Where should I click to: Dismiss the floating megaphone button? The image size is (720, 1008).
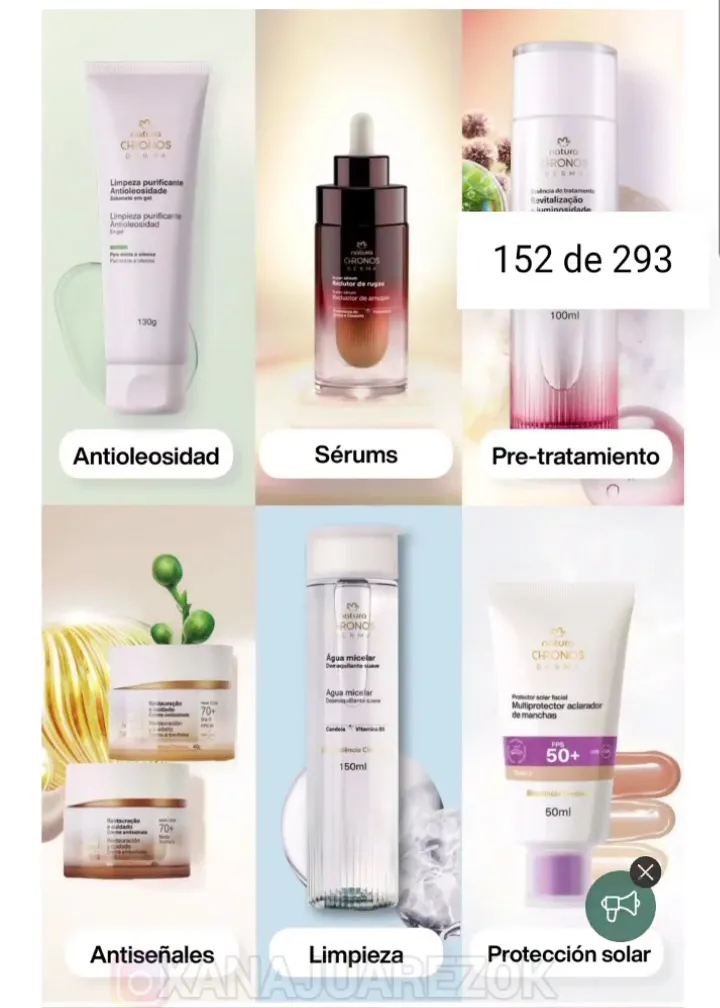coord(646,872)
